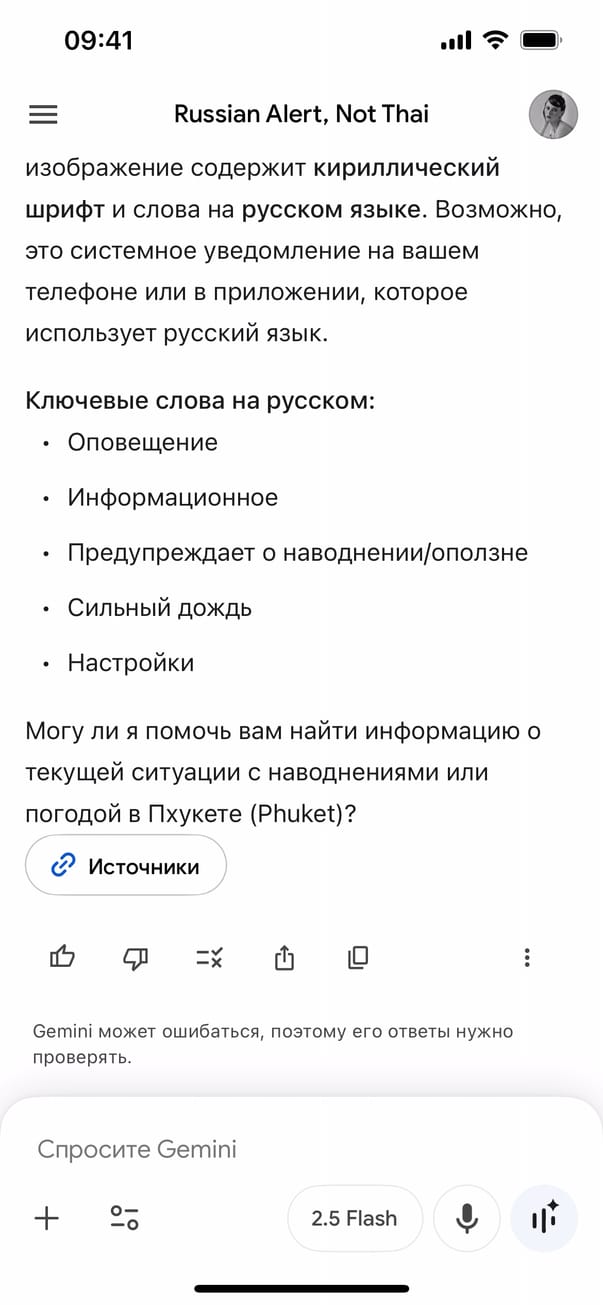The height and width of the screenshot is (1305, 603).
Task: Open the profile avatar menu
Action: [553, 114]
